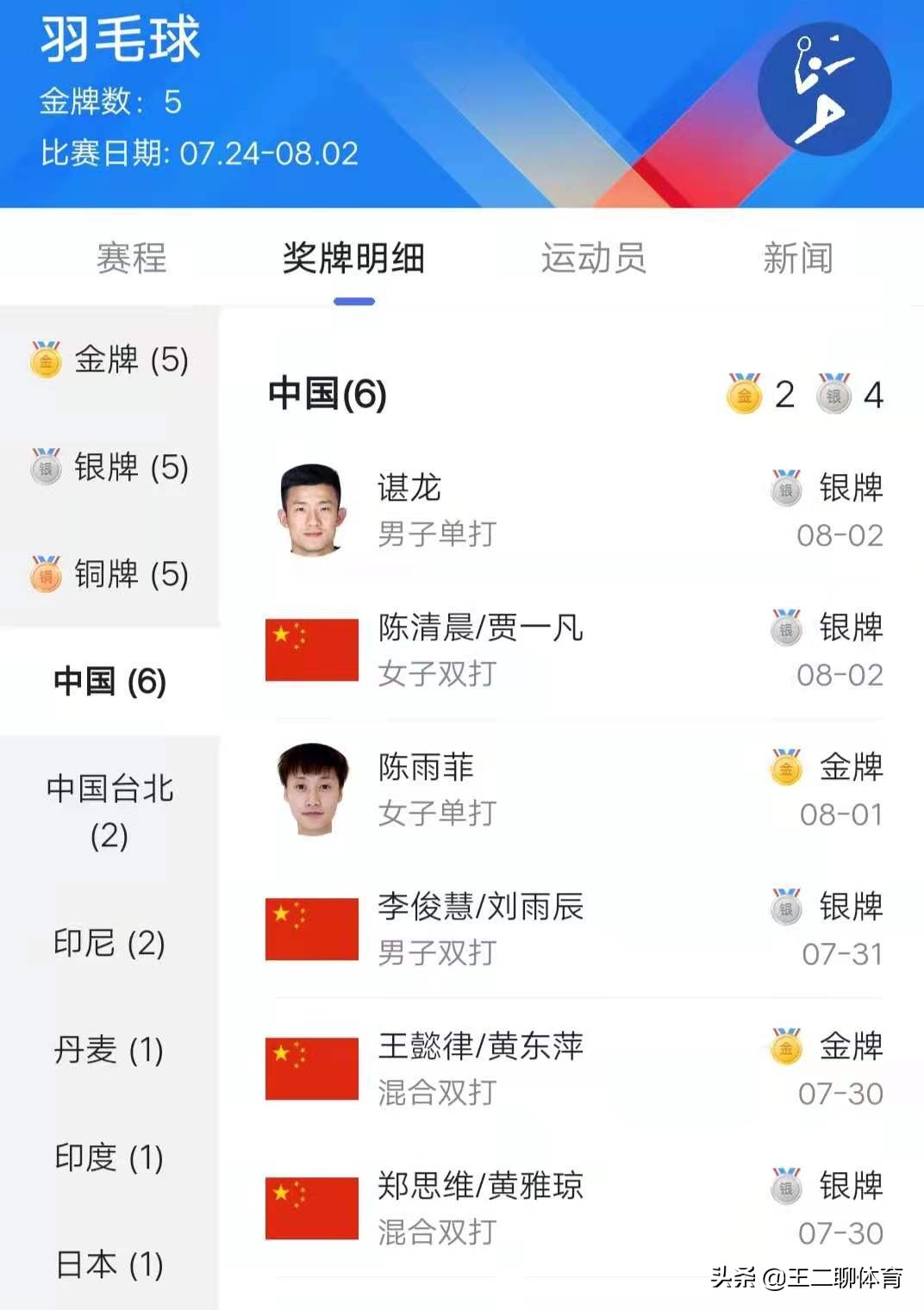
Task: Click the gold medal icon next to 陈雨菲
Action: coord(785,768)
